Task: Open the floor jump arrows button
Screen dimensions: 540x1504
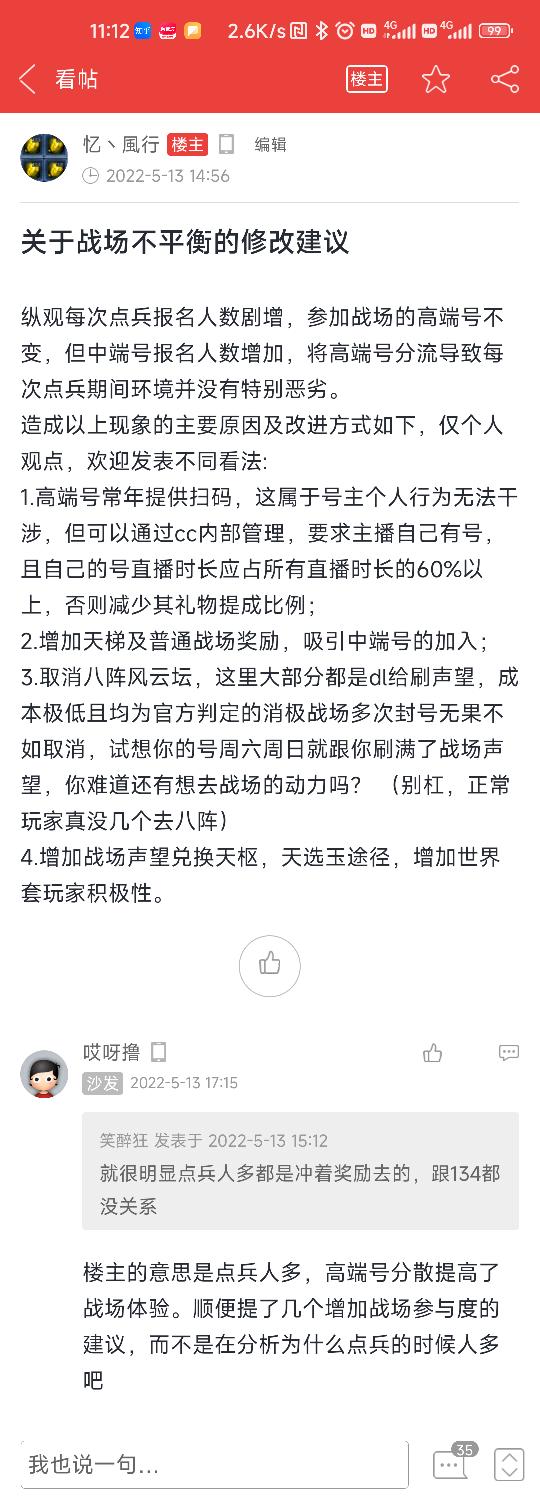Action: [x=509, y=1465]
